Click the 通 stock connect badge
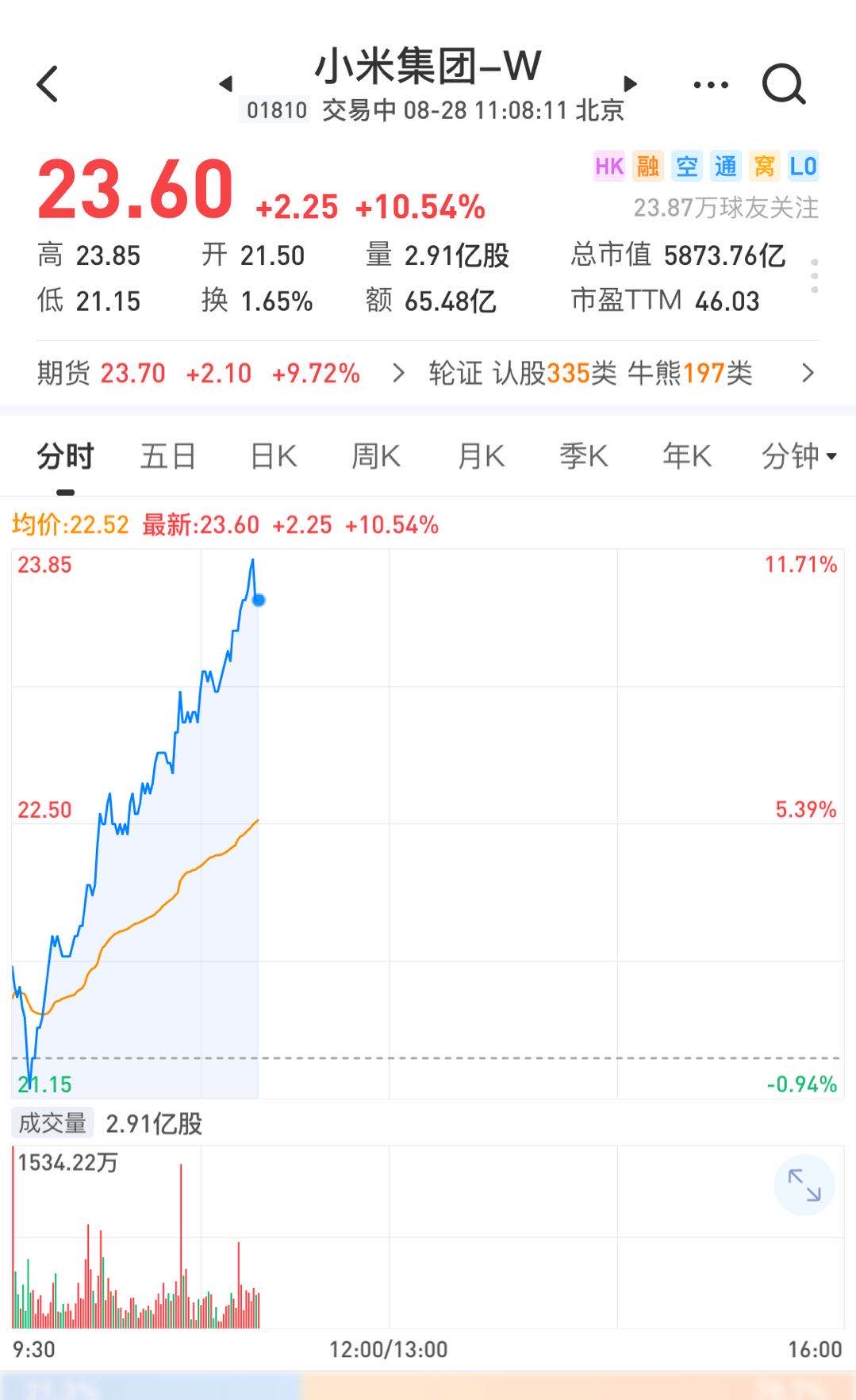Viewport: 856px width, 1400px height. (724, 167)
